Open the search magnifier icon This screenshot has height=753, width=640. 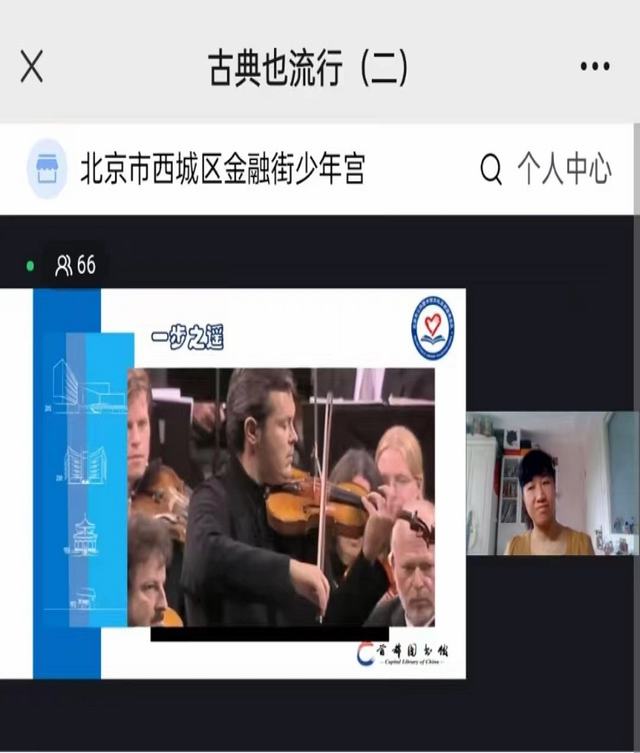coord(491,169)
